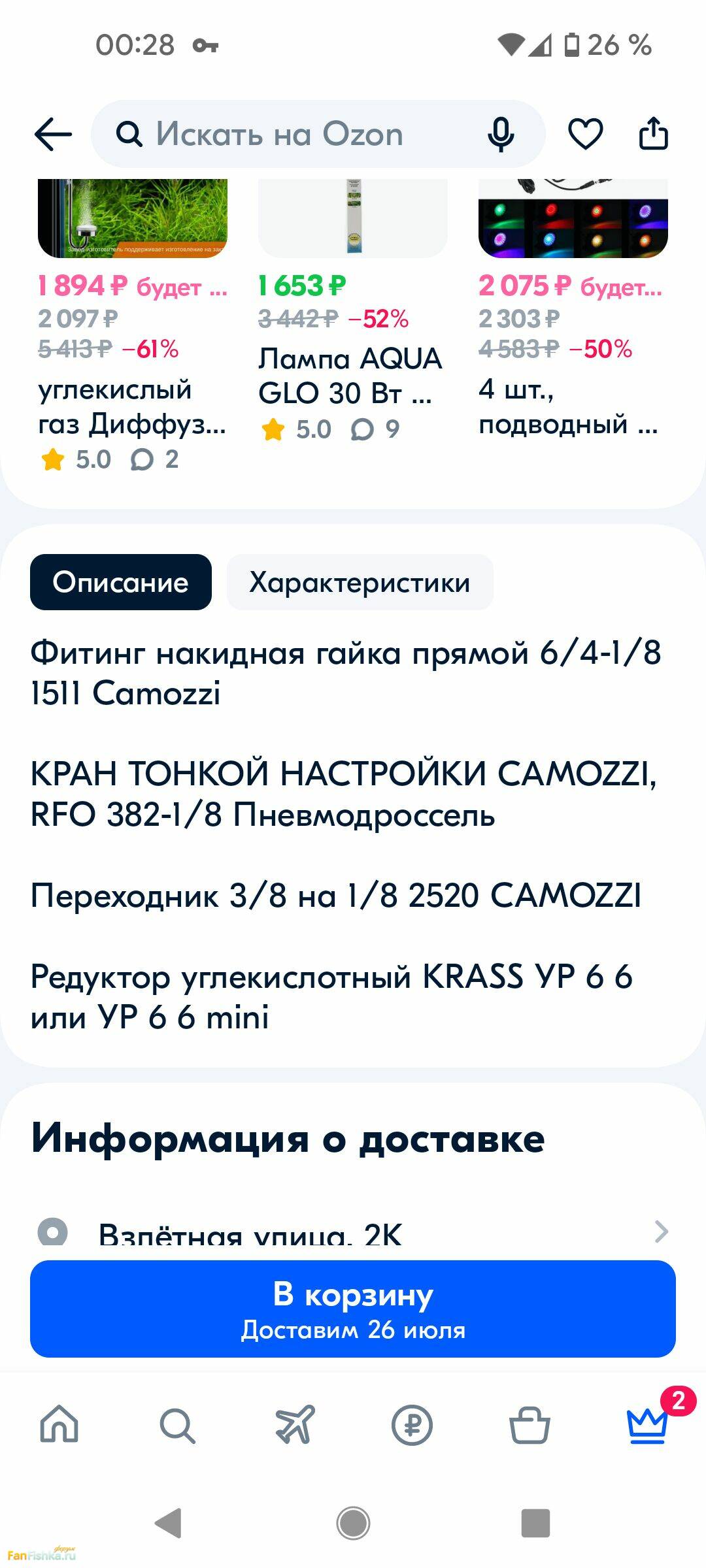Tap the system home button
Viewport: 706px width, 1568px height.
point(353,1523)
